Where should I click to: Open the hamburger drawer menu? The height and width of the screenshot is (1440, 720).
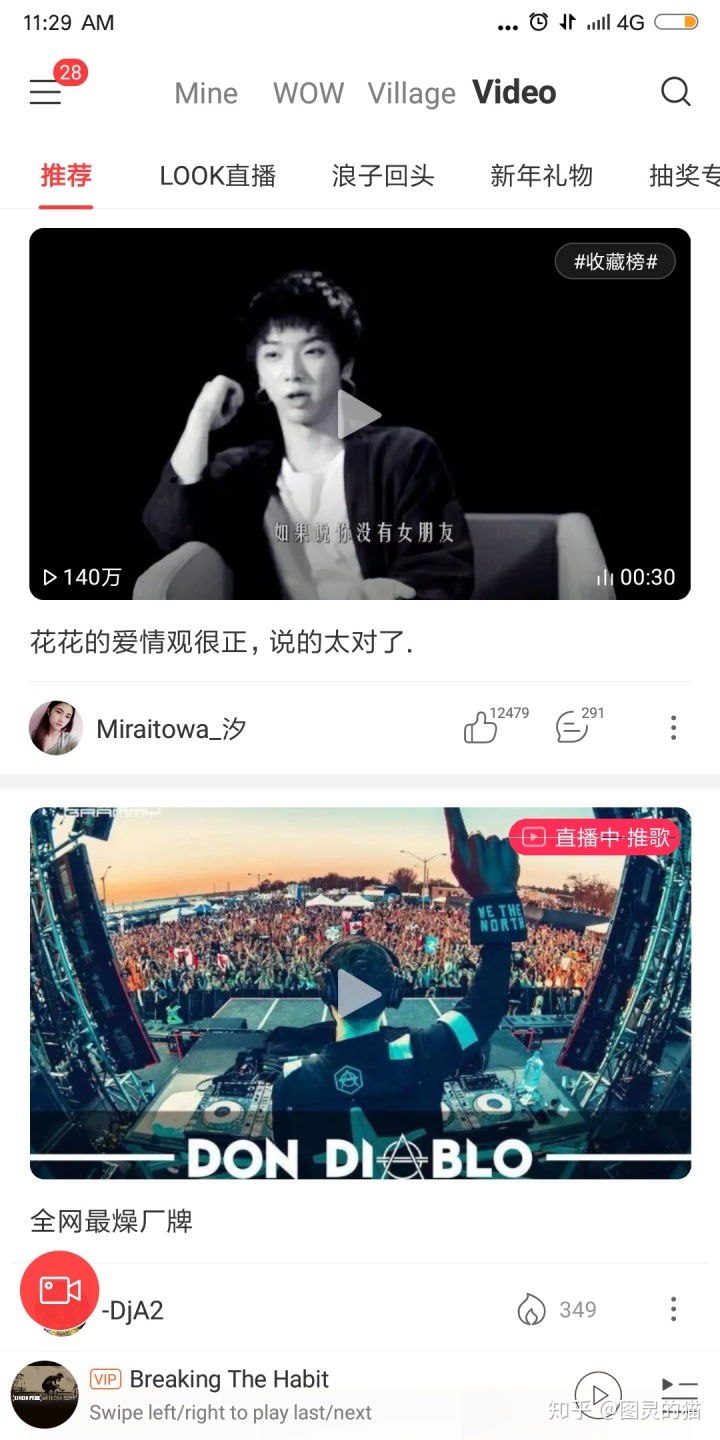click(x=46, y=93)
